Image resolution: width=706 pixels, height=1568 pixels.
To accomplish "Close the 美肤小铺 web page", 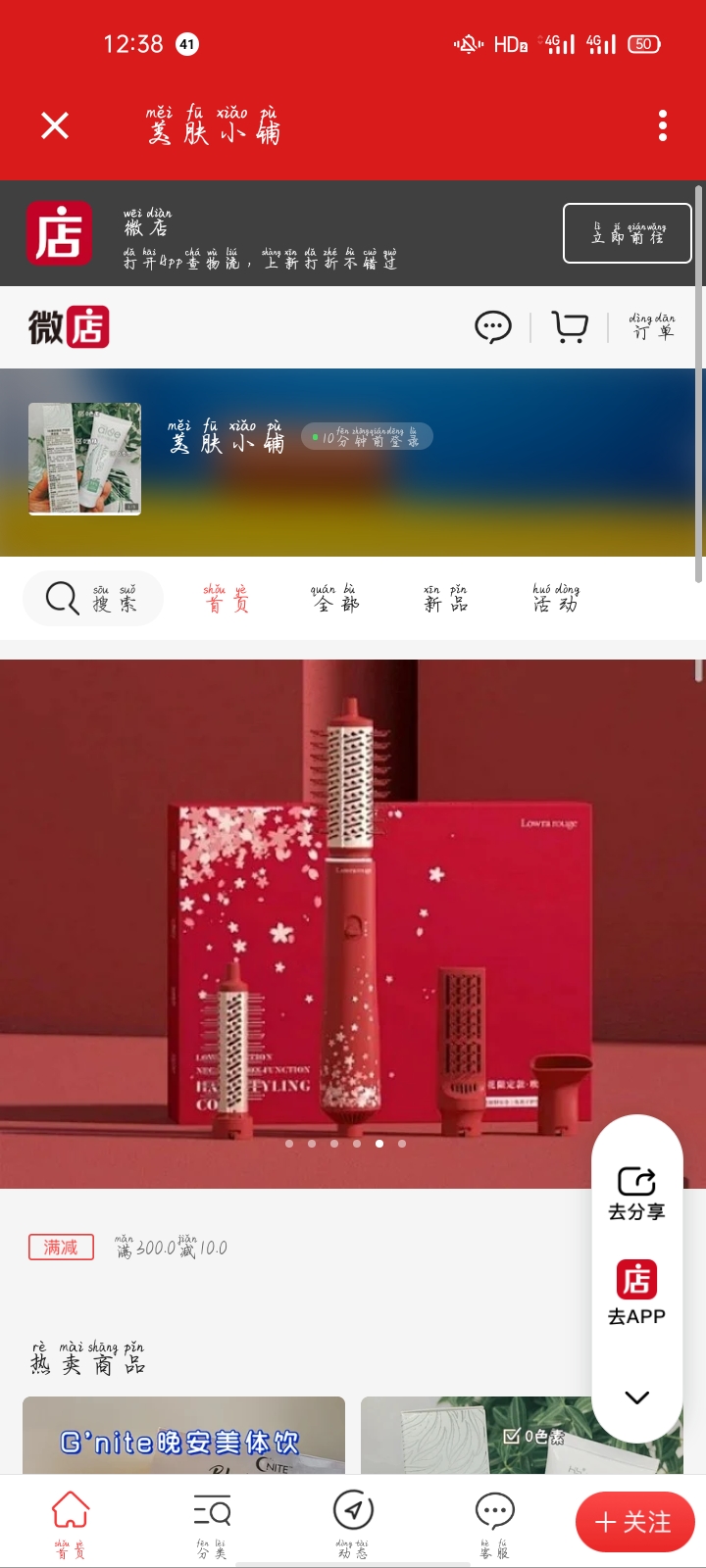I will click(x=55, y=125).
